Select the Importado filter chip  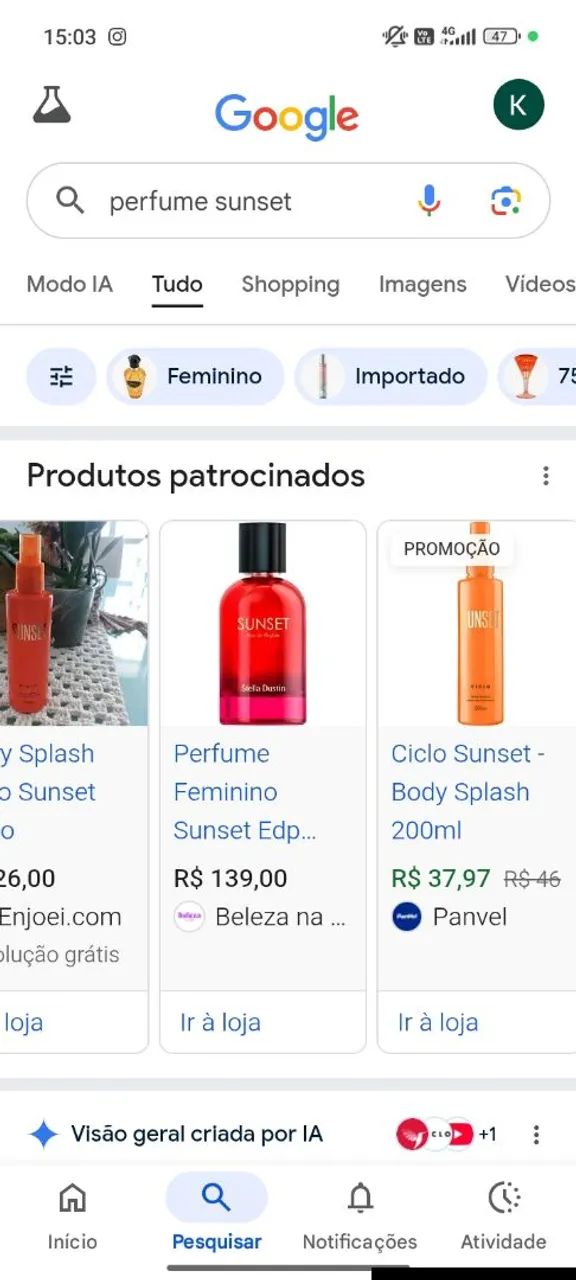pyautogui.click(x=391, y=376)
